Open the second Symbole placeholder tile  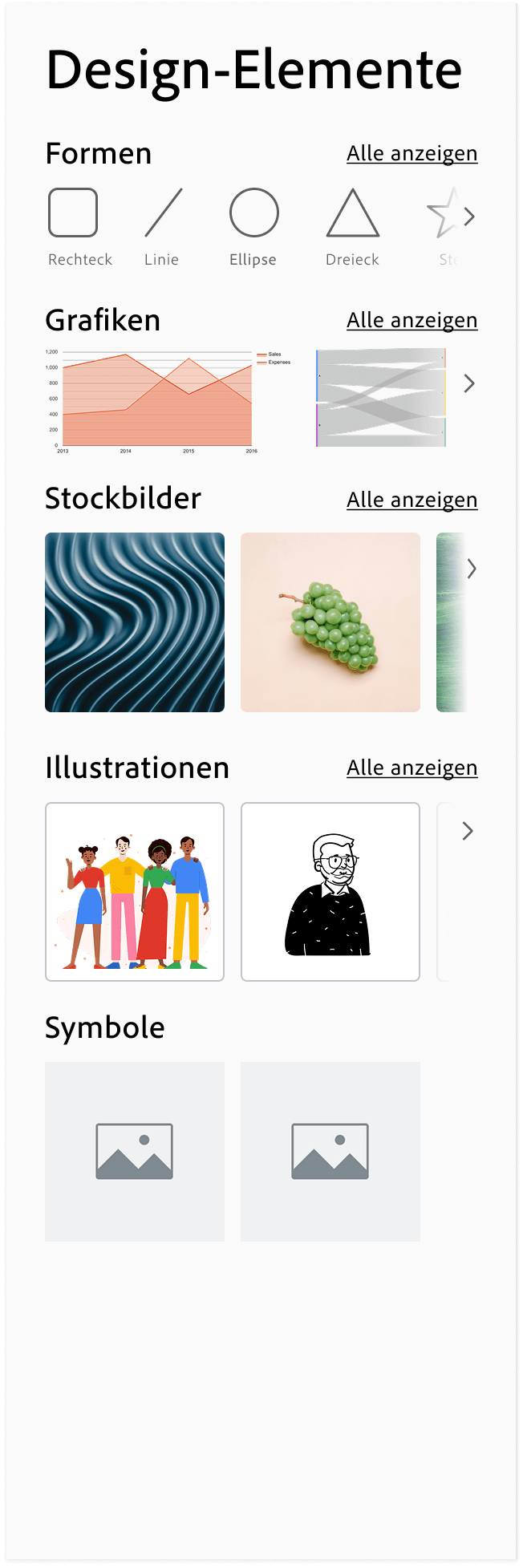[x=330, y=1152]
